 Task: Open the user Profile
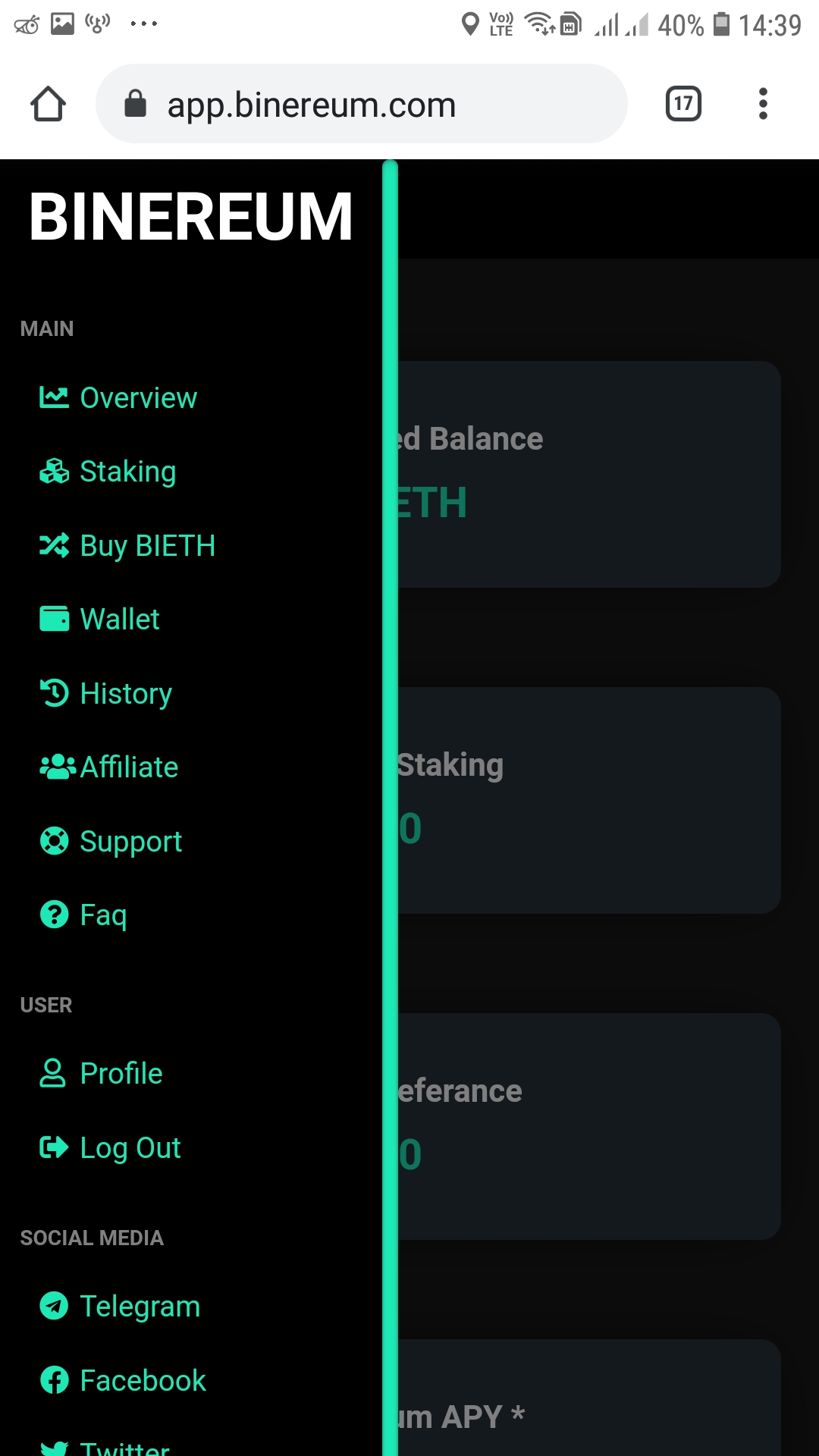click(102, 1074)
